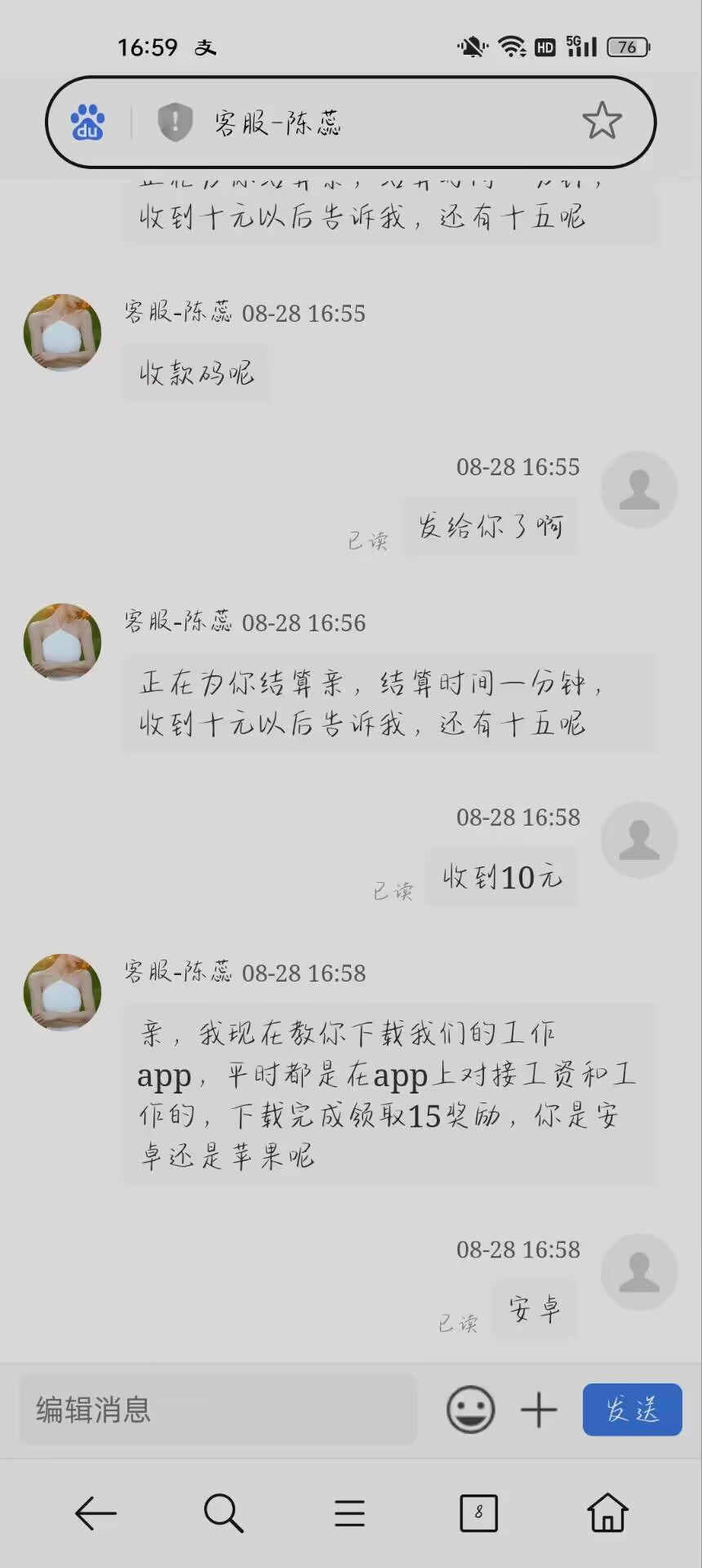702x1568 pixels.
Task: Tap the blue 发送 send button
Action: (x=632, y=1410)
